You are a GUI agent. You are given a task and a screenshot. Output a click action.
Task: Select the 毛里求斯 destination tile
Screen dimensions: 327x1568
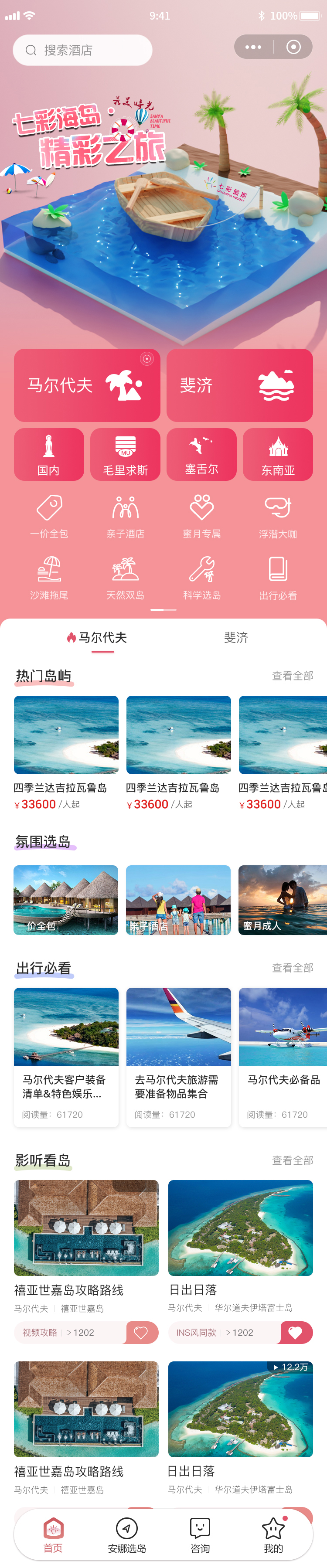125,454
